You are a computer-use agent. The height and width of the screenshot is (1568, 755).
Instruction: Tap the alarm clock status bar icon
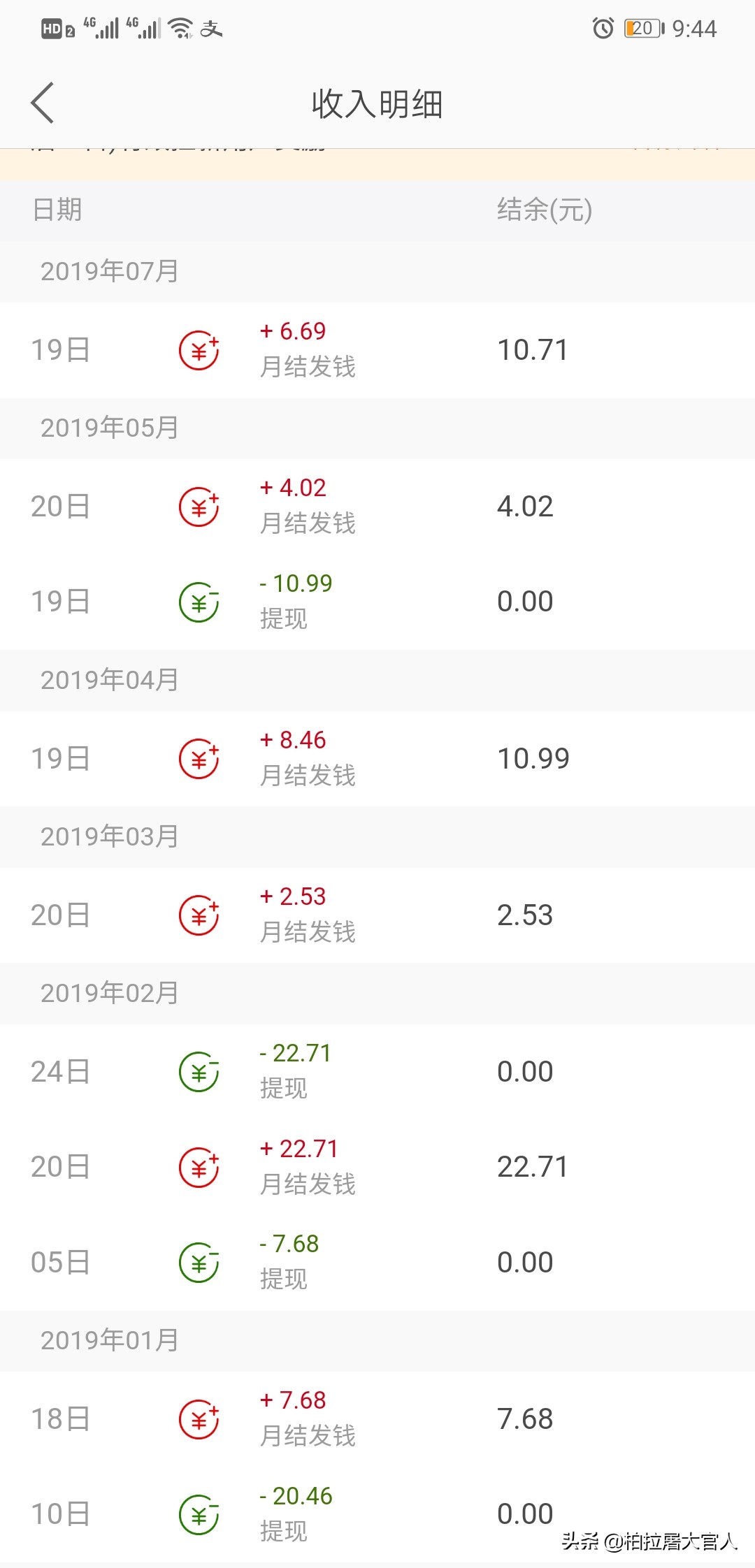coord(603,29)
